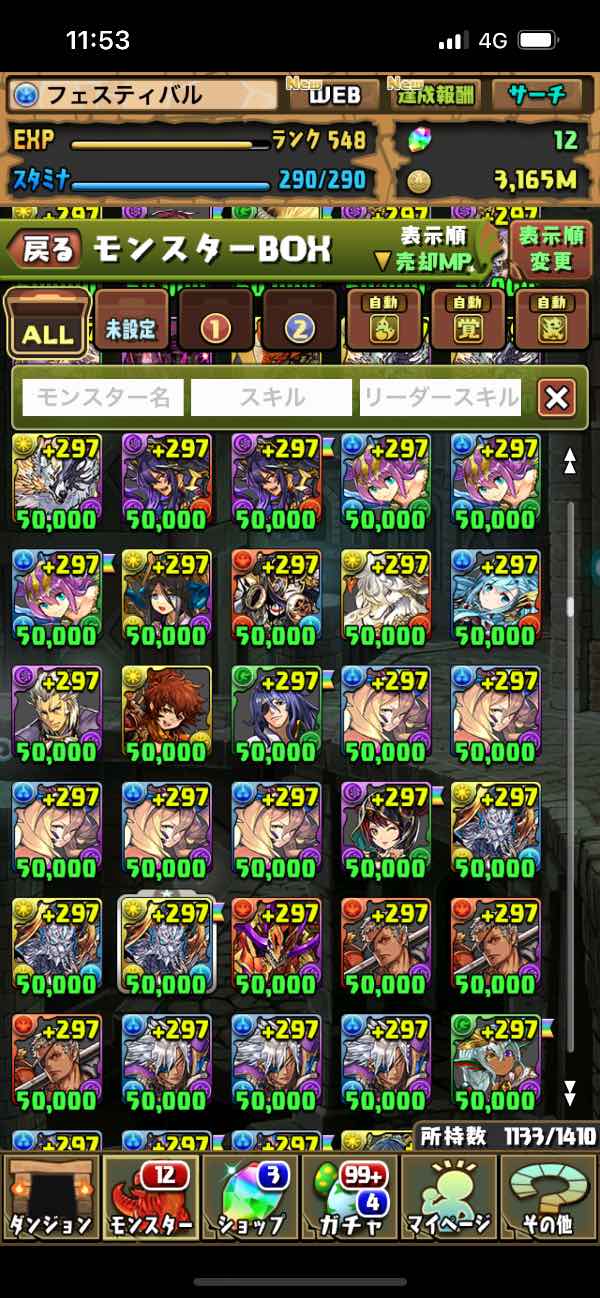Clear the search with the X button
The image size is (600, 1298).
(x=556, y=398)
